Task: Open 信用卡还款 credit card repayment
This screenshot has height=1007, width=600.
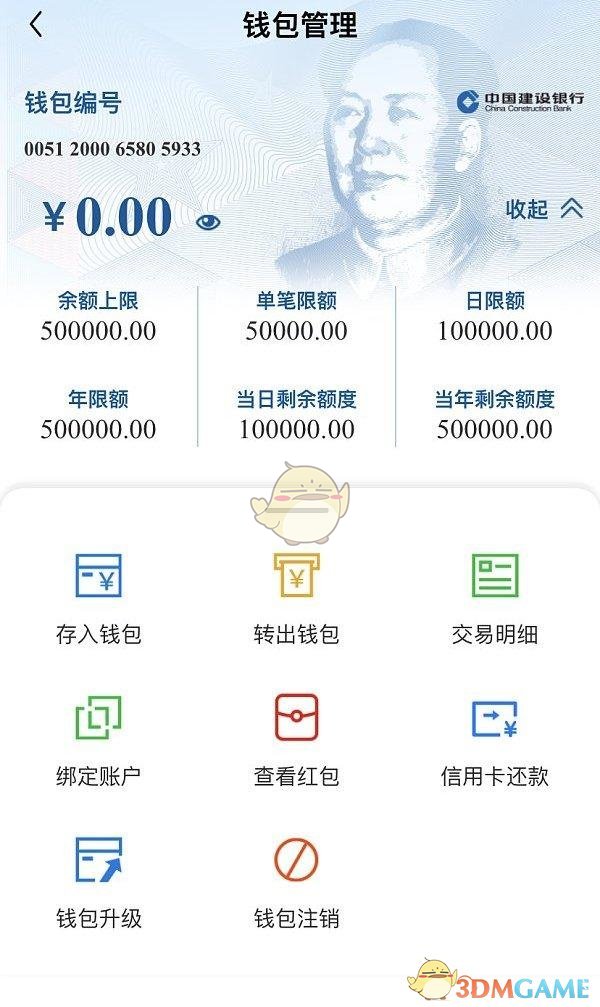Action: [x=495, y=738]
